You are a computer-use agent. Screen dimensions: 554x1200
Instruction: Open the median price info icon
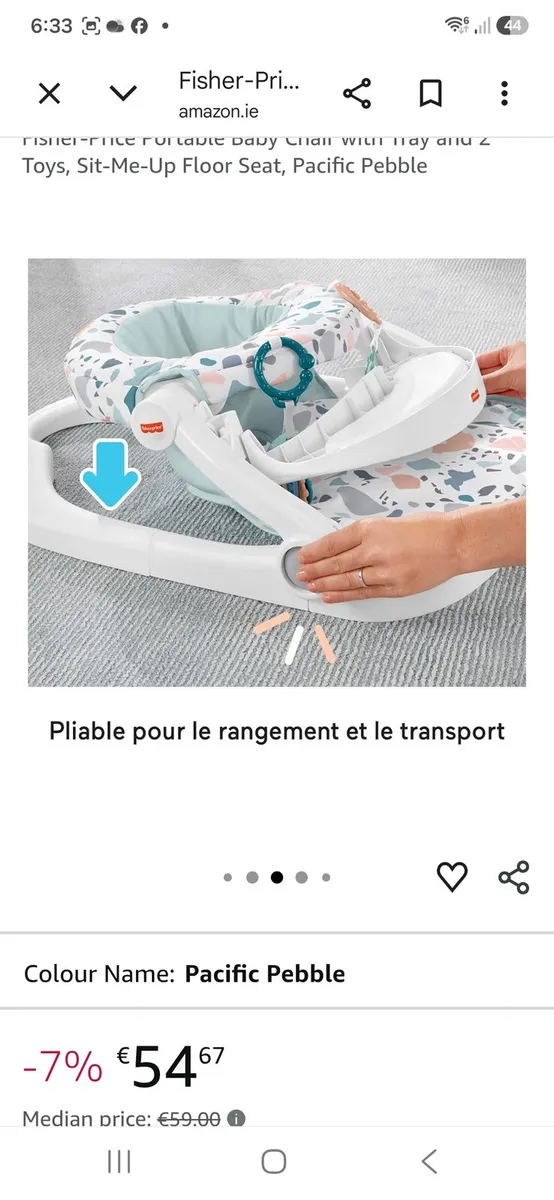click(x=236, y=1118)
